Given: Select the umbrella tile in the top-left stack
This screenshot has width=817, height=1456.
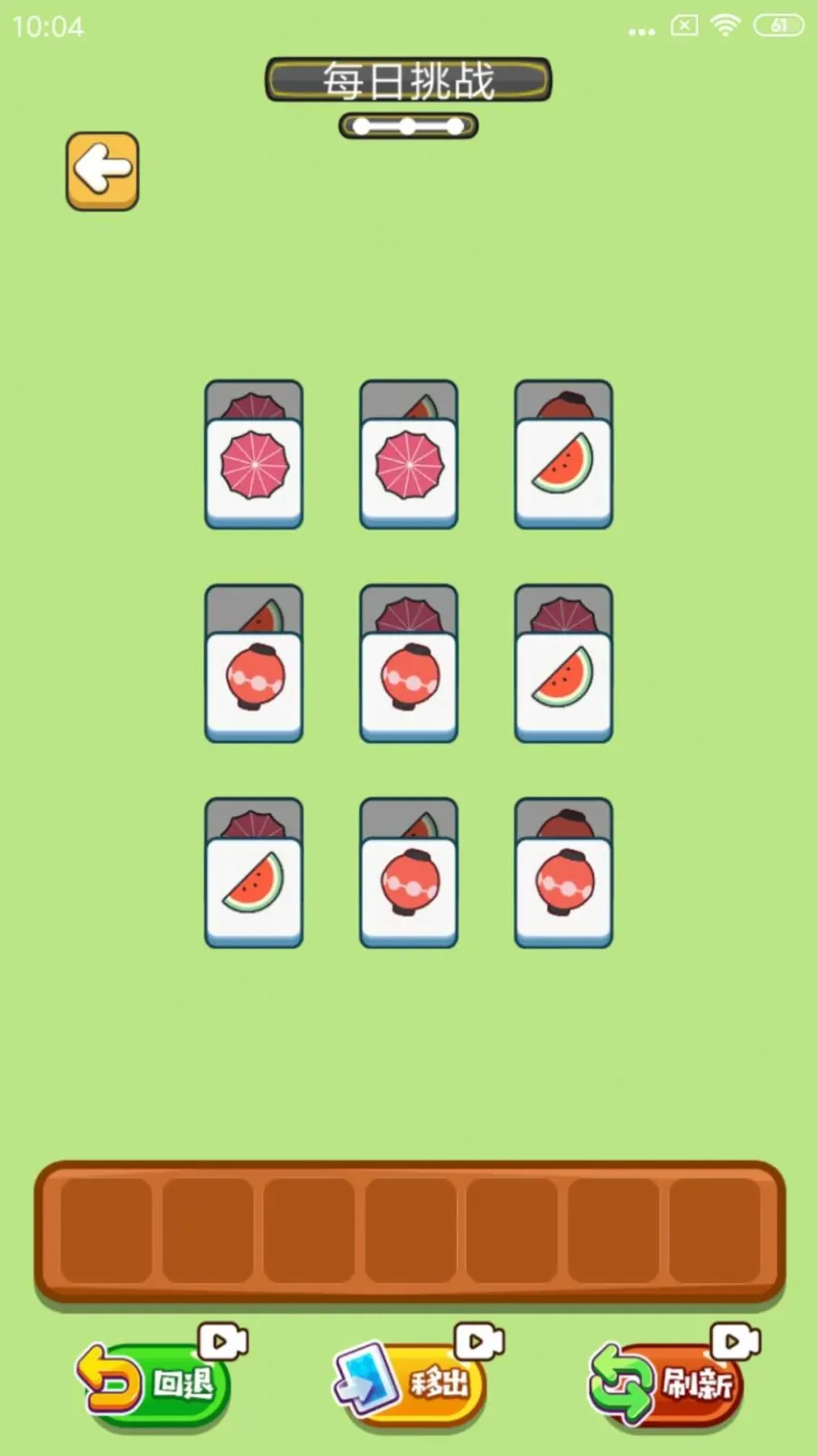Looking at the screenshot, I should [x=254, y=467].
